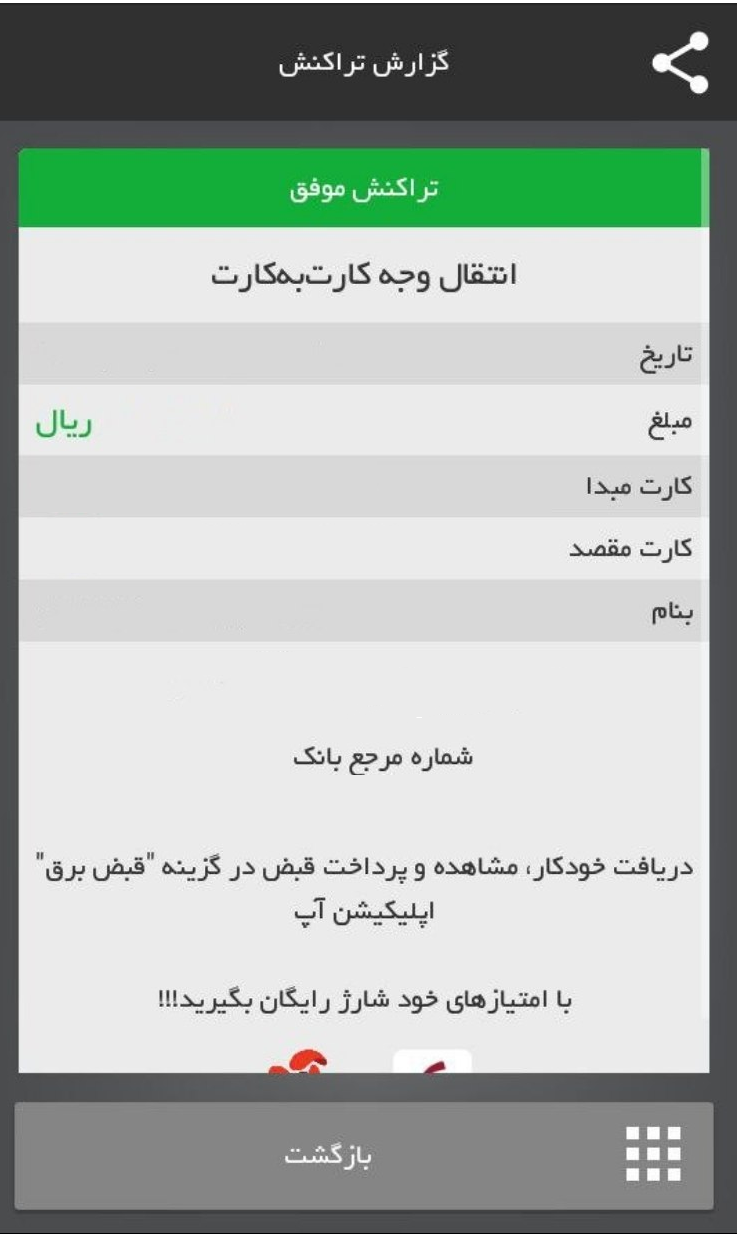Share this transaction report
This screenshot has width=737, height=1234.
(680, 62)
